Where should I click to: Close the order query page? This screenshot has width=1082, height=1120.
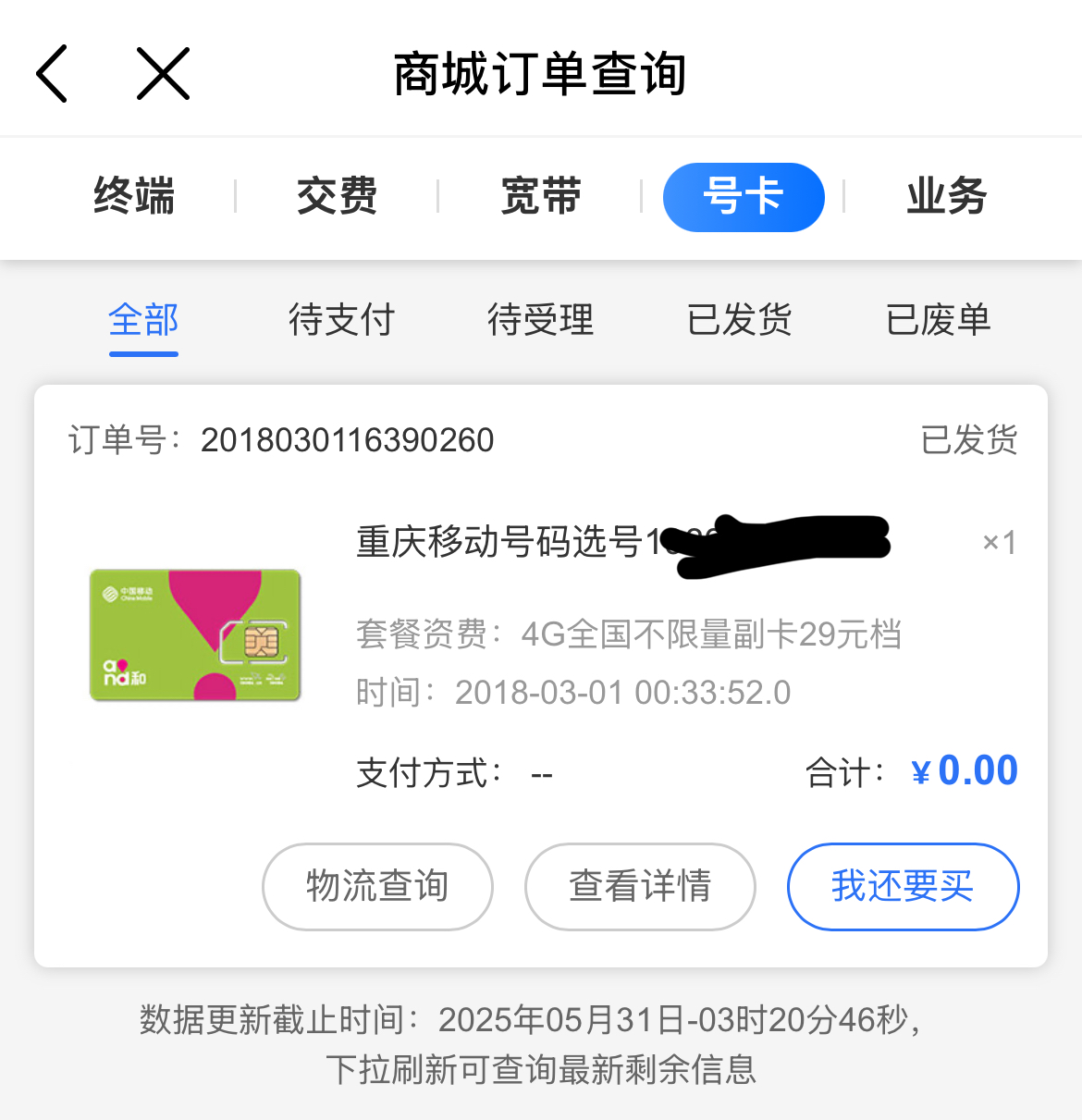(x=163, y=74)
